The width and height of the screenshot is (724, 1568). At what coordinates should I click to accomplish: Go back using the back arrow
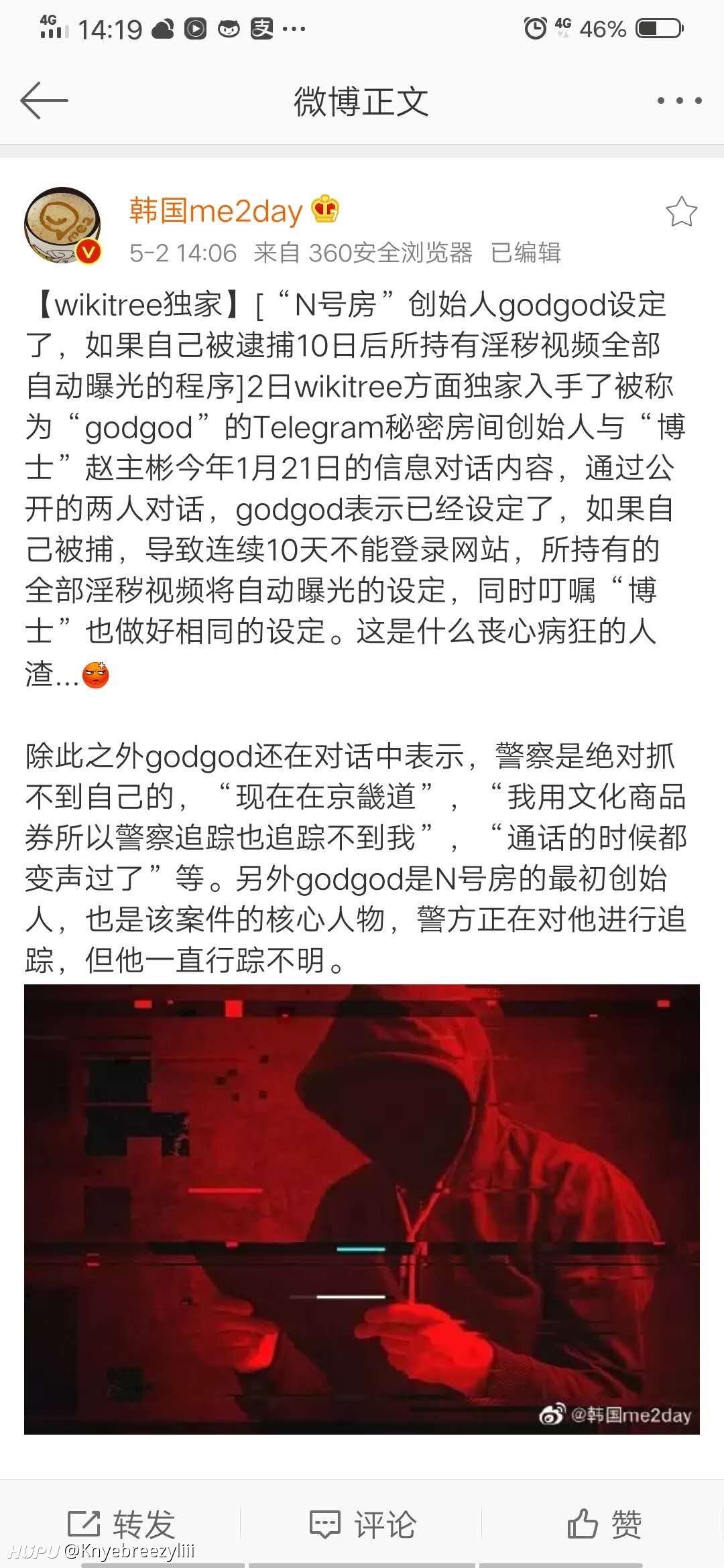(44, 101)
